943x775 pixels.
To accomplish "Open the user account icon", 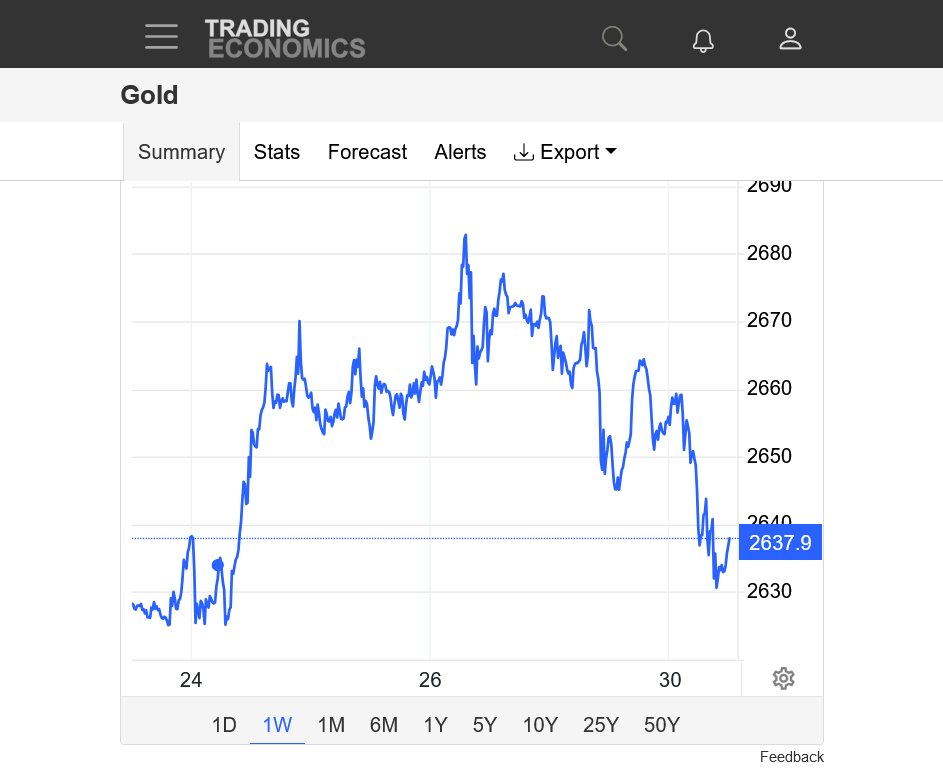I will (790, 39).
